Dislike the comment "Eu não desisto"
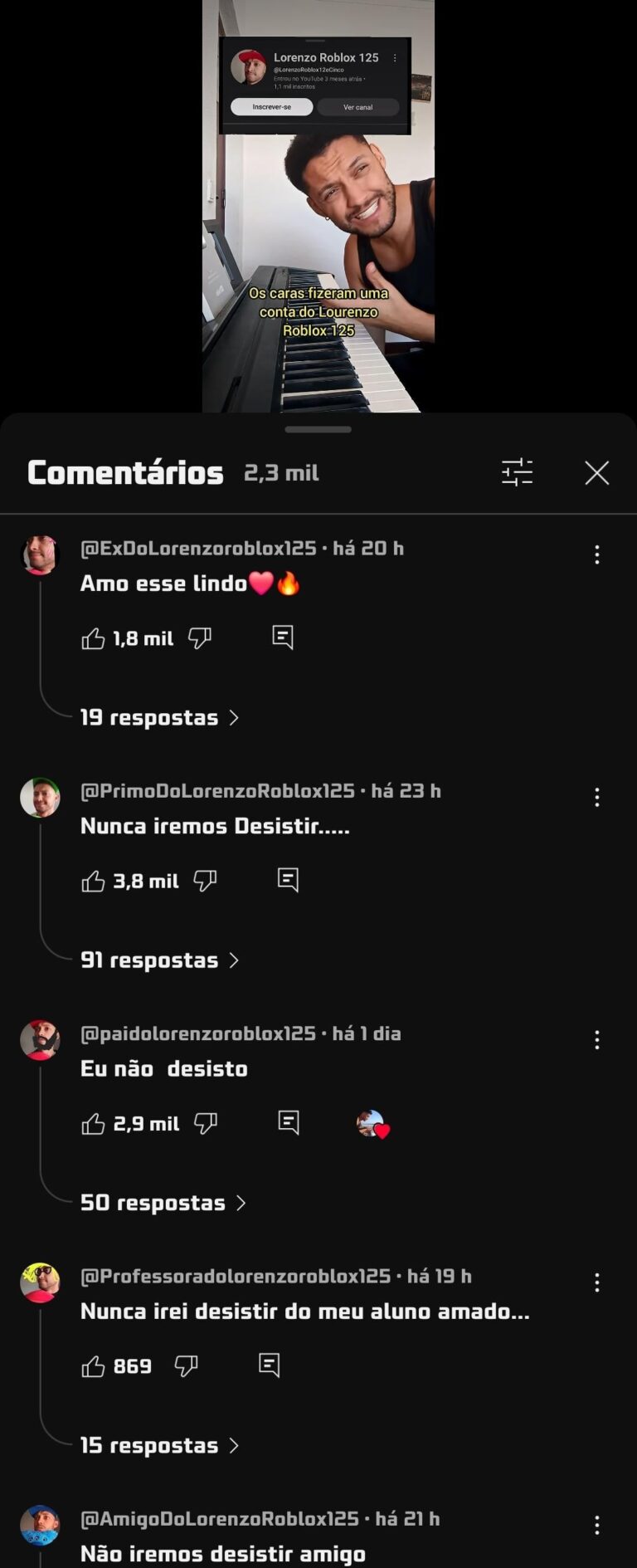This screenshot has height=1568, width=637. tap(205, 1123)
